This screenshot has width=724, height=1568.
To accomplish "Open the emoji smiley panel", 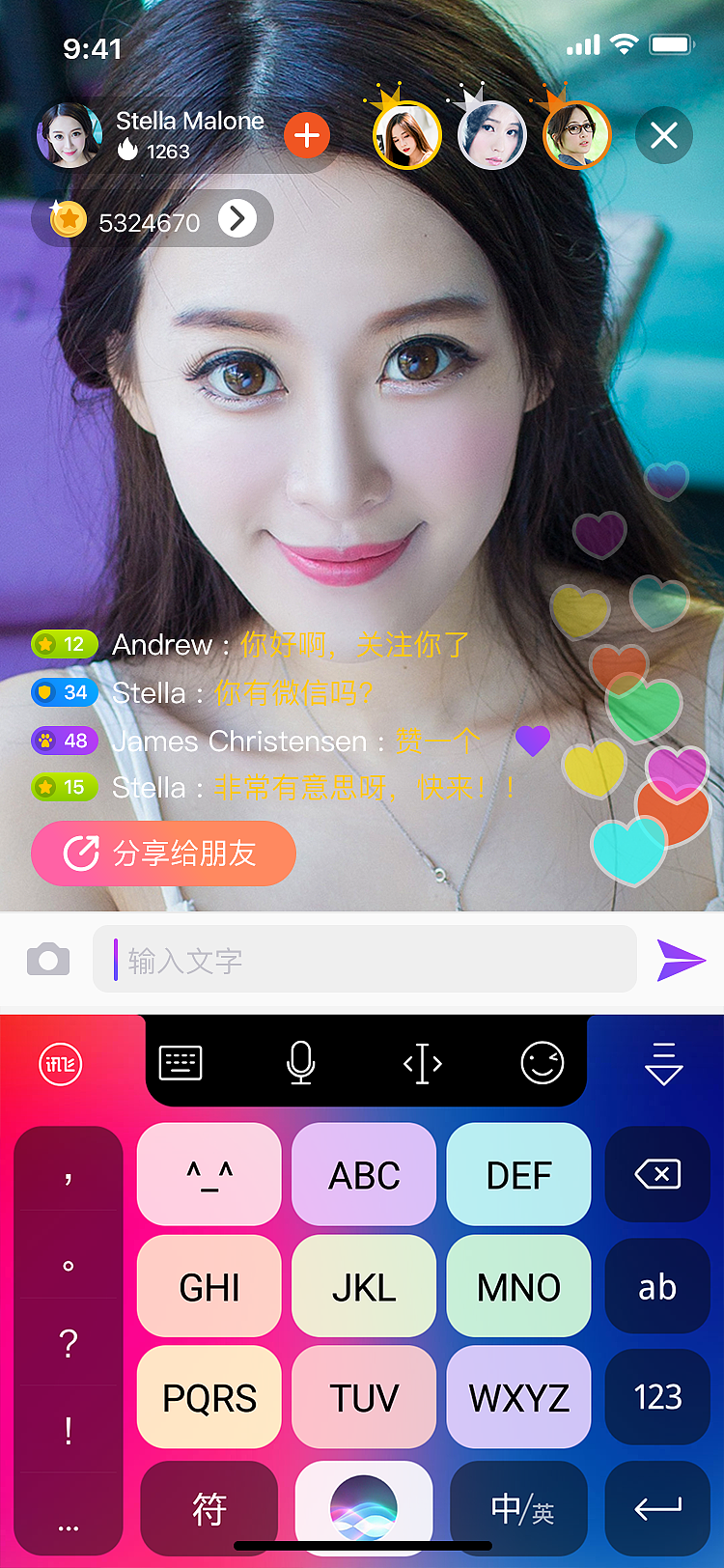I will [542, 1063].
